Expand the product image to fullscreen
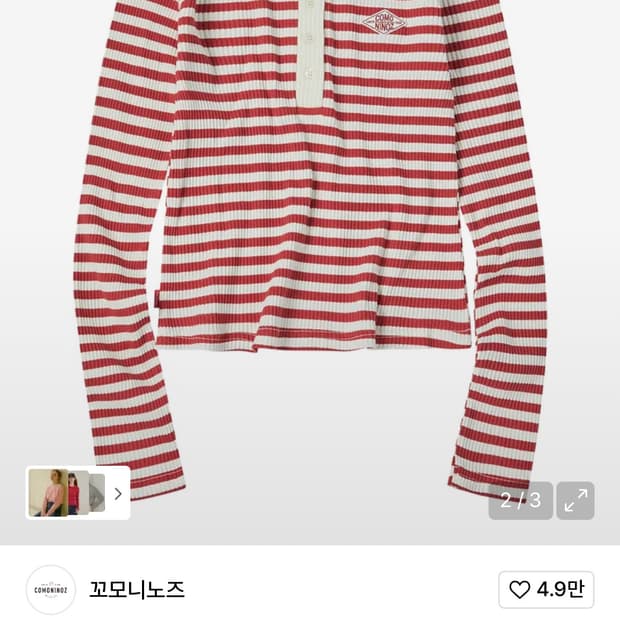Viewport: 620px width, 620px height. point(575,501)
